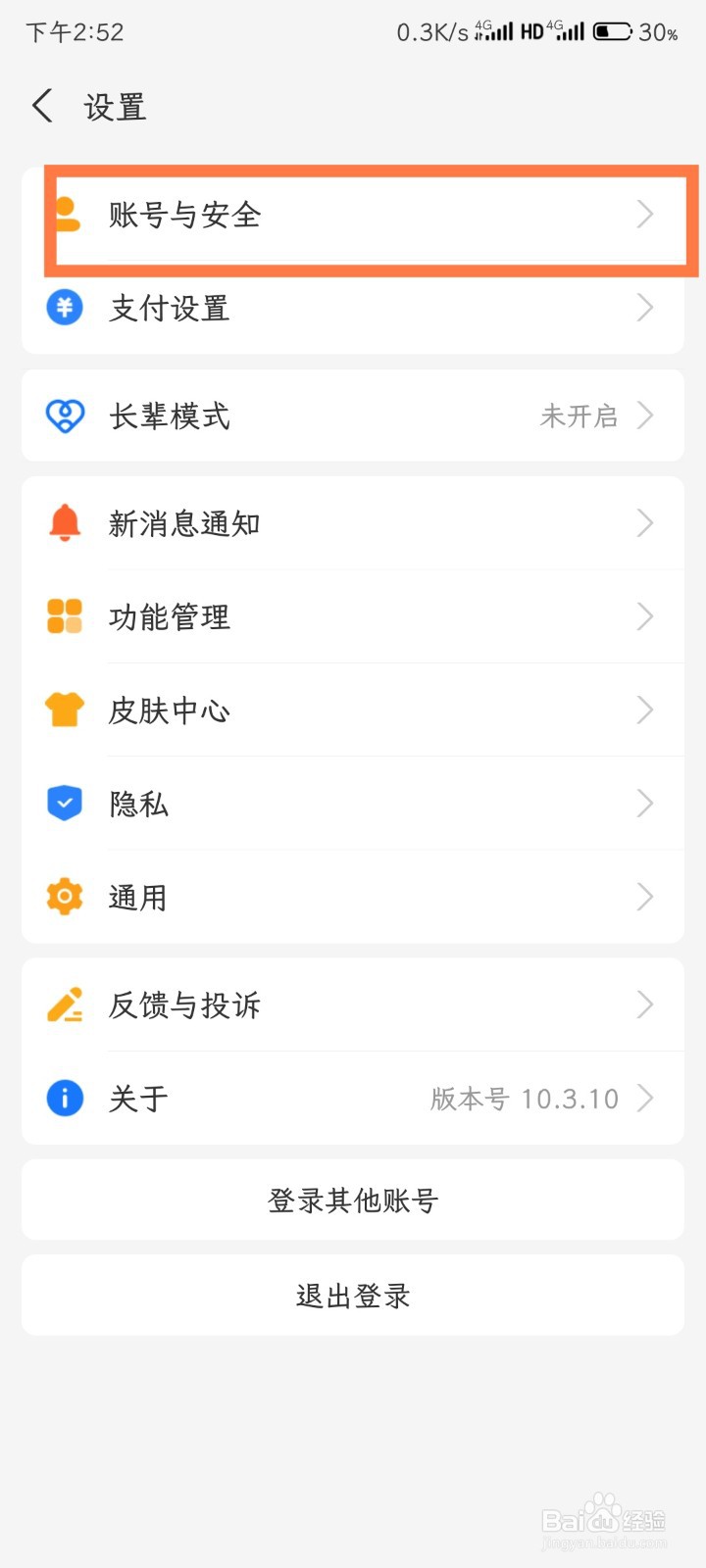Open 反馈与投诉
Image resolution: width=706 pixels, height=1568 pixels.
(x=353, y=1004)
